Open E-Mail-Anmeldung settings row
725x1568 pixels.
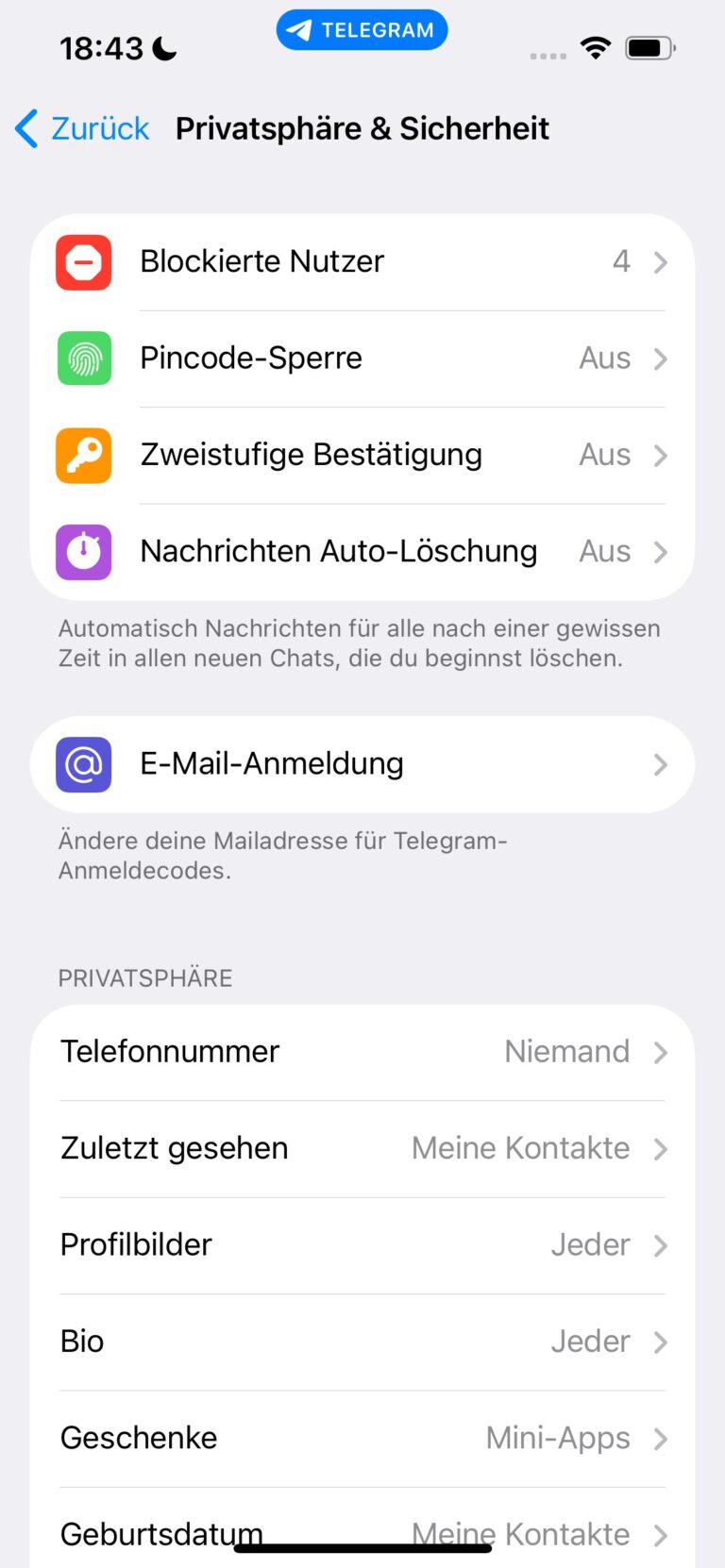pos(362,764)
